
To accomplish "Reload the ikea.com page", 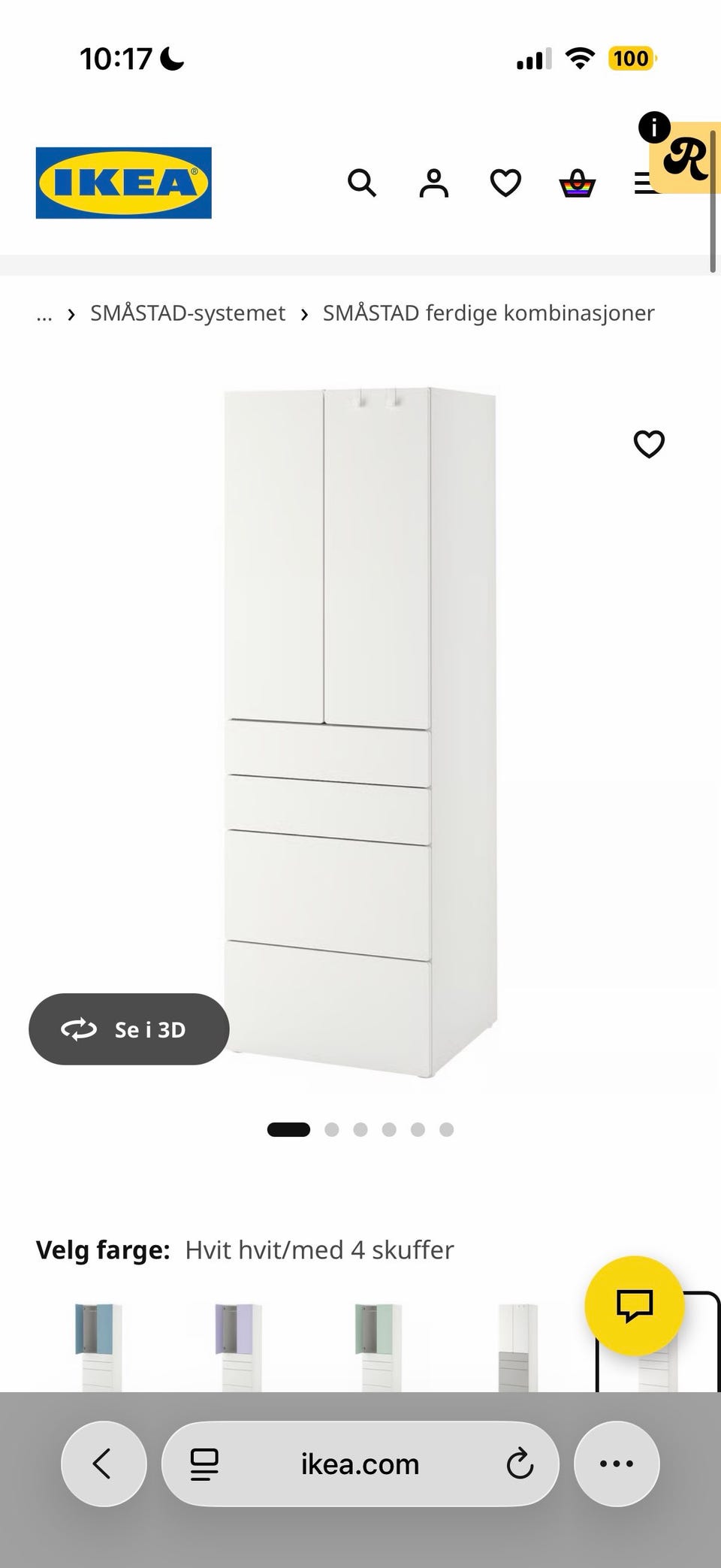I will click(x=520, y=1464).
